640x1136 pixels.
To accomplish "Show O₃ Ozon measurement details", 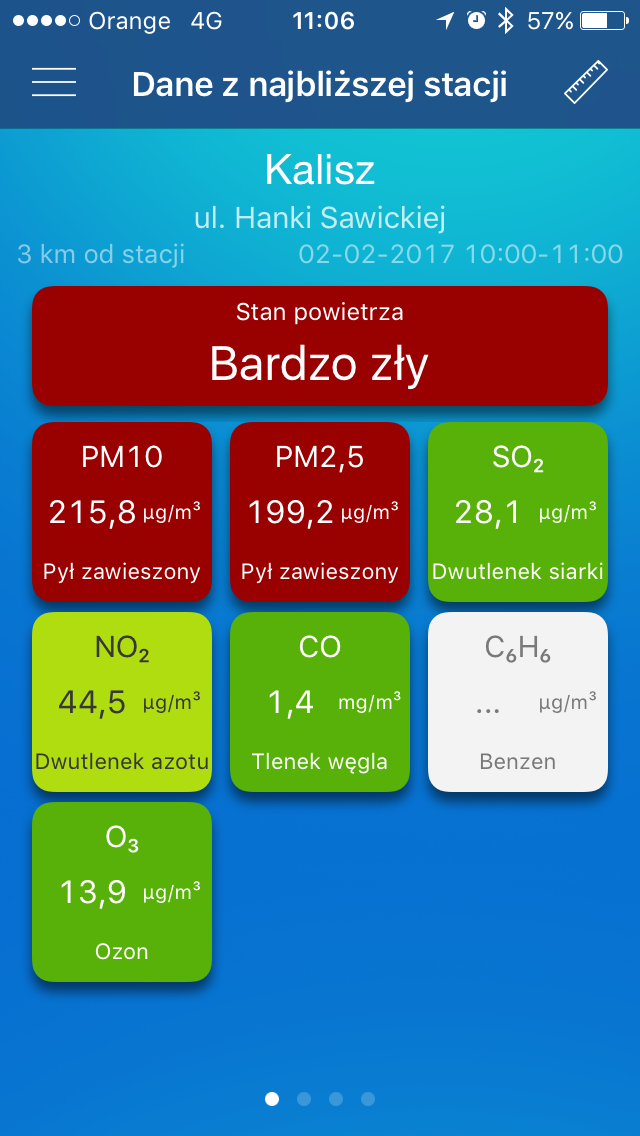I will tap(122, 892).
